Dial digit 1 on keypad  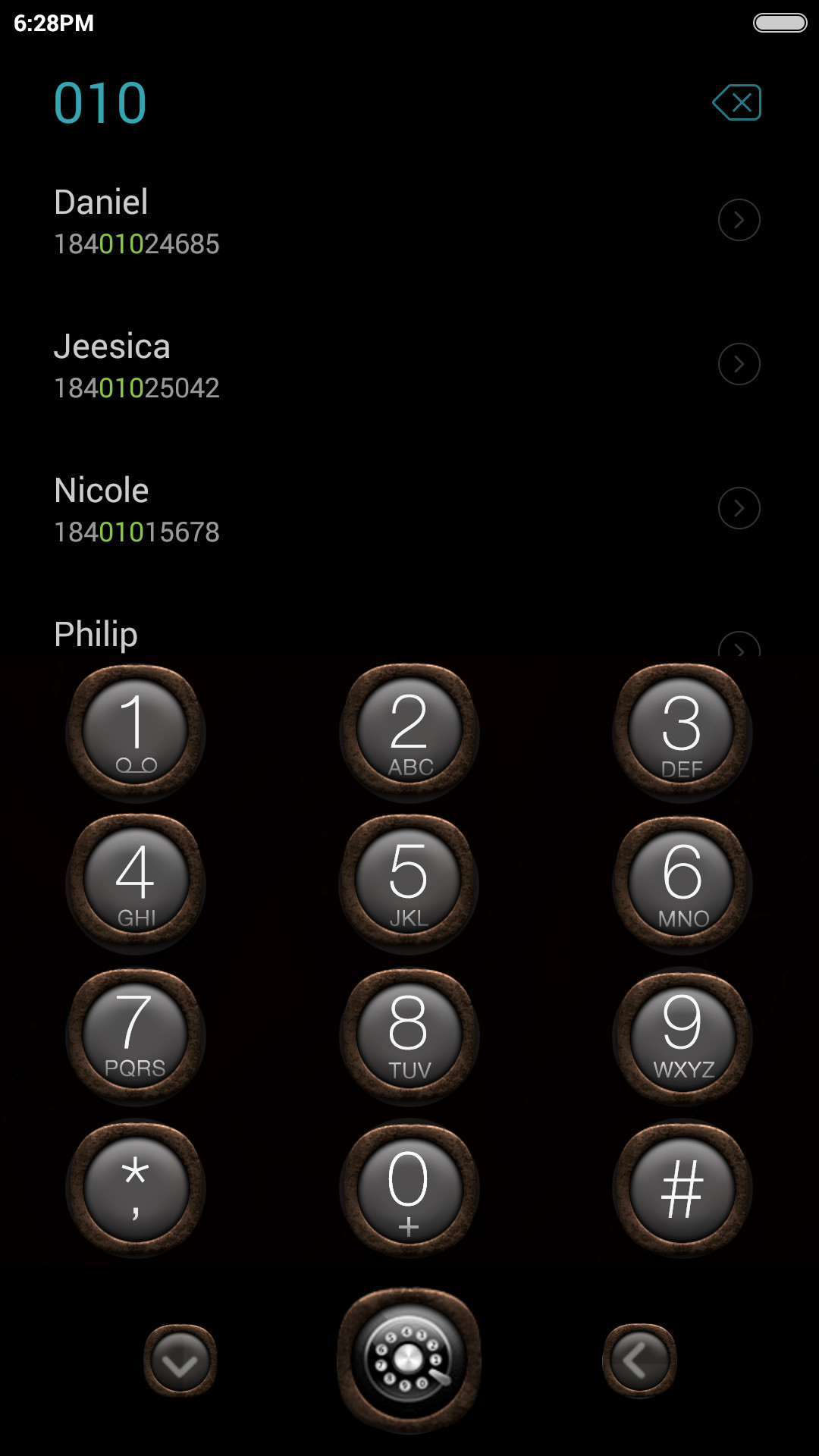point(136,732)
